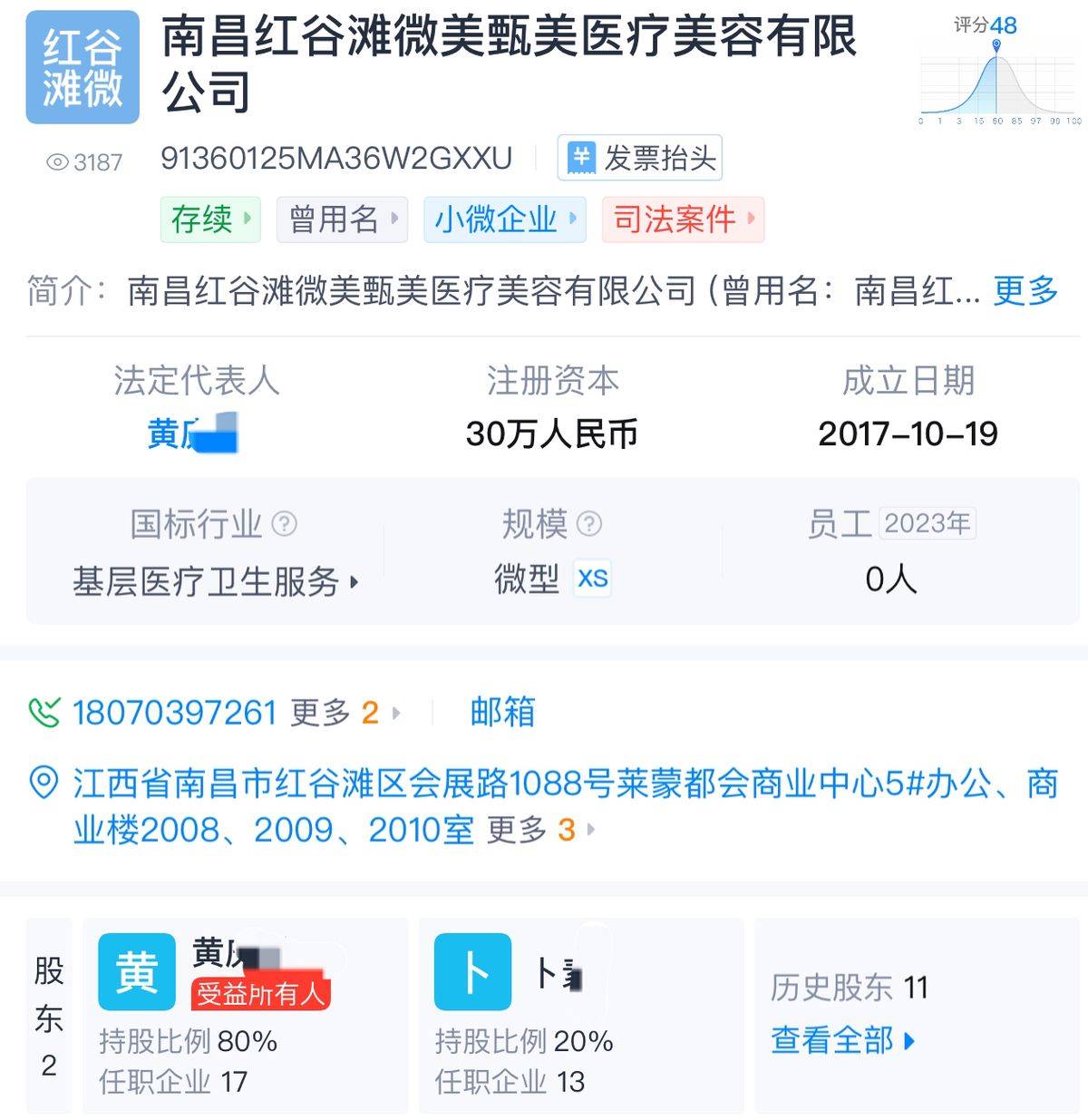This screenshot has height=1120, width=1088.
Task: Show more phone numbers (更多 2)
Action: (345, 713)
